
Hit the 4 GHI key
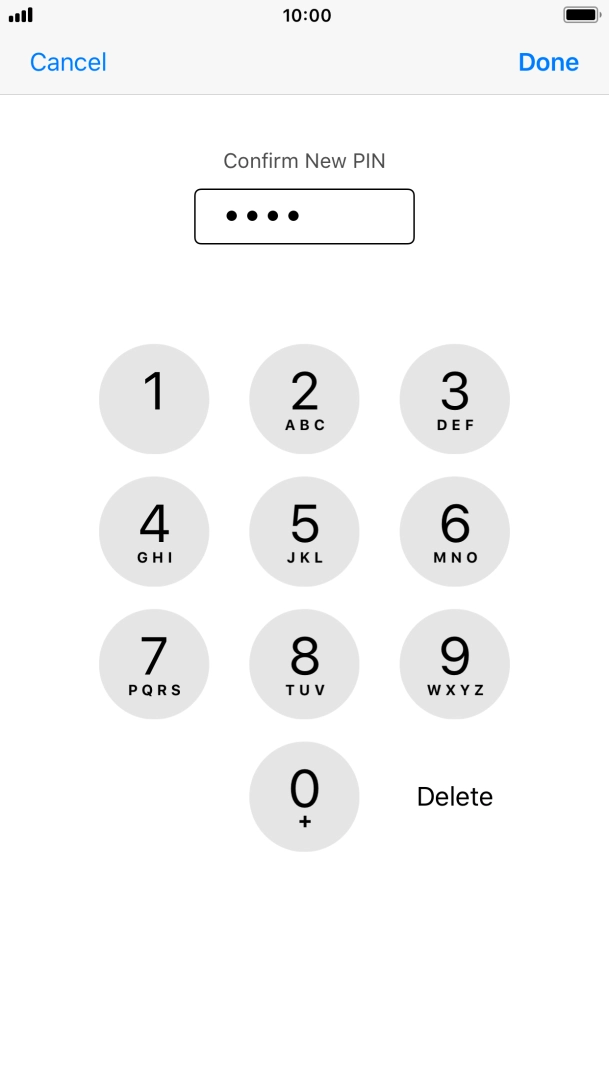(x=154, y=532)
